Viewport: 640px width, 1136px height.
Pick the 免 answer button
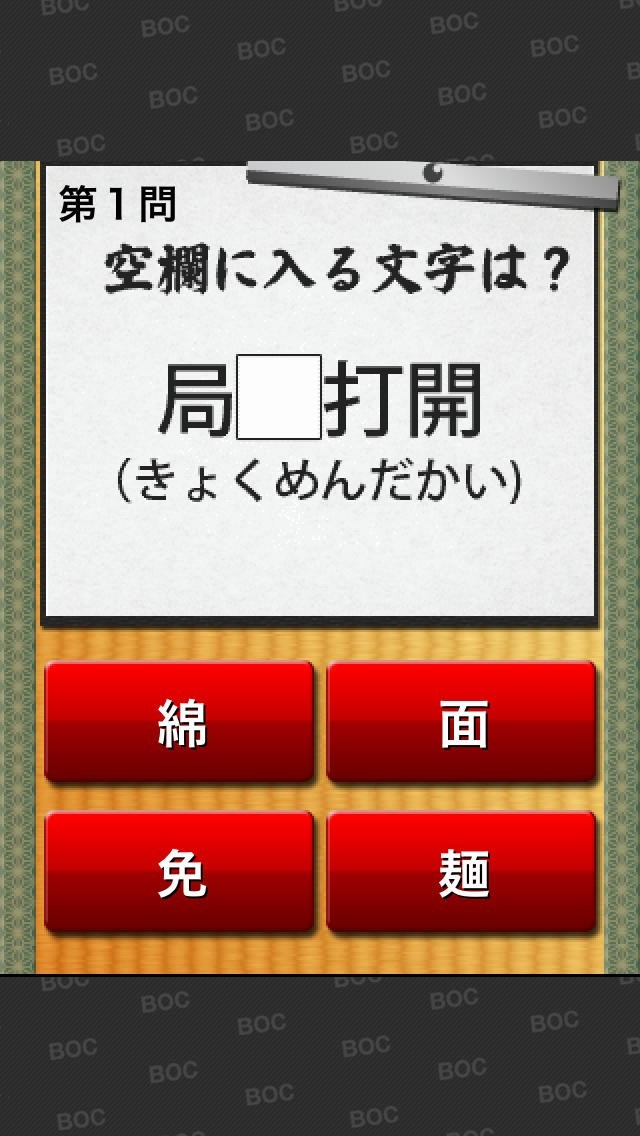[x=179, y=871]
